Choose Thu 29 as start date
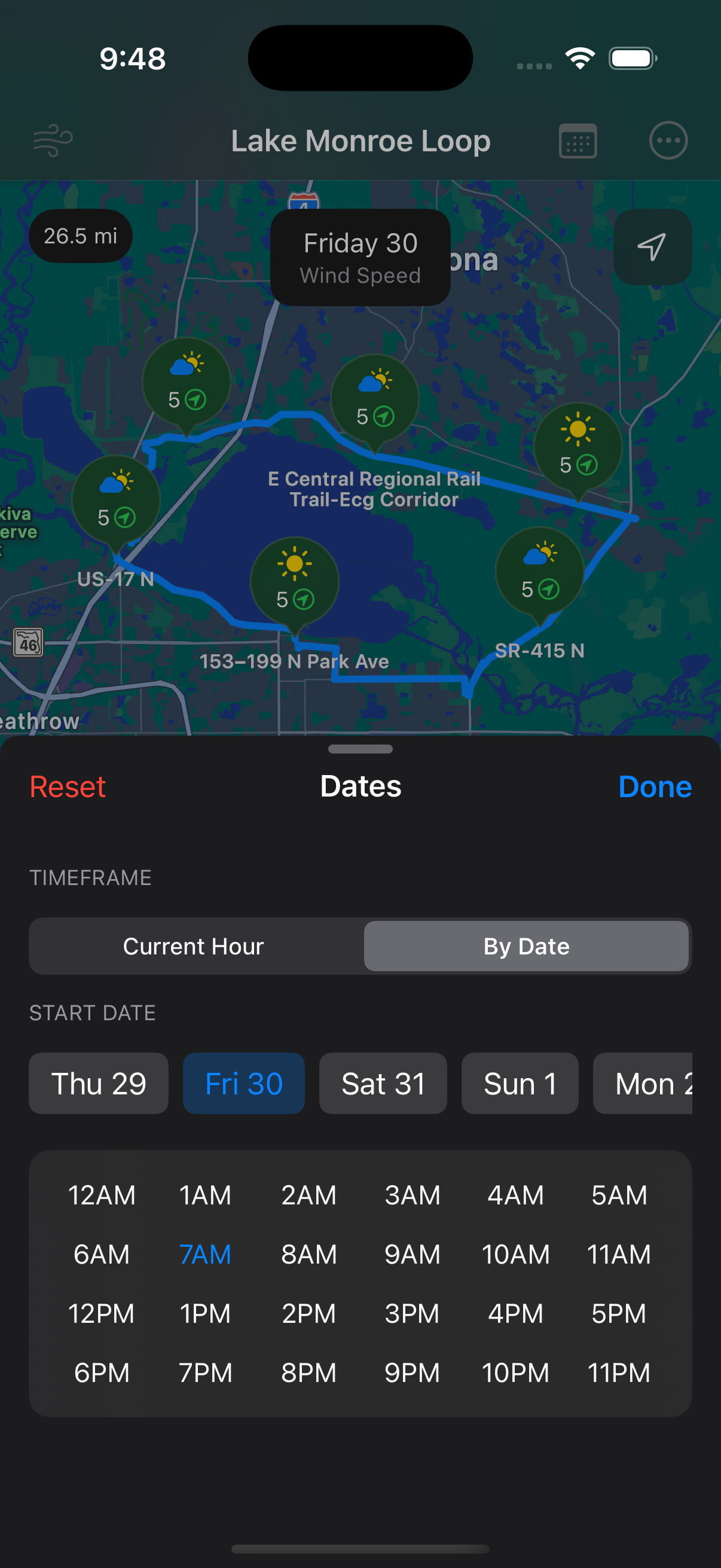Viewport: 721px width, 1568px height. point(99,1084)
